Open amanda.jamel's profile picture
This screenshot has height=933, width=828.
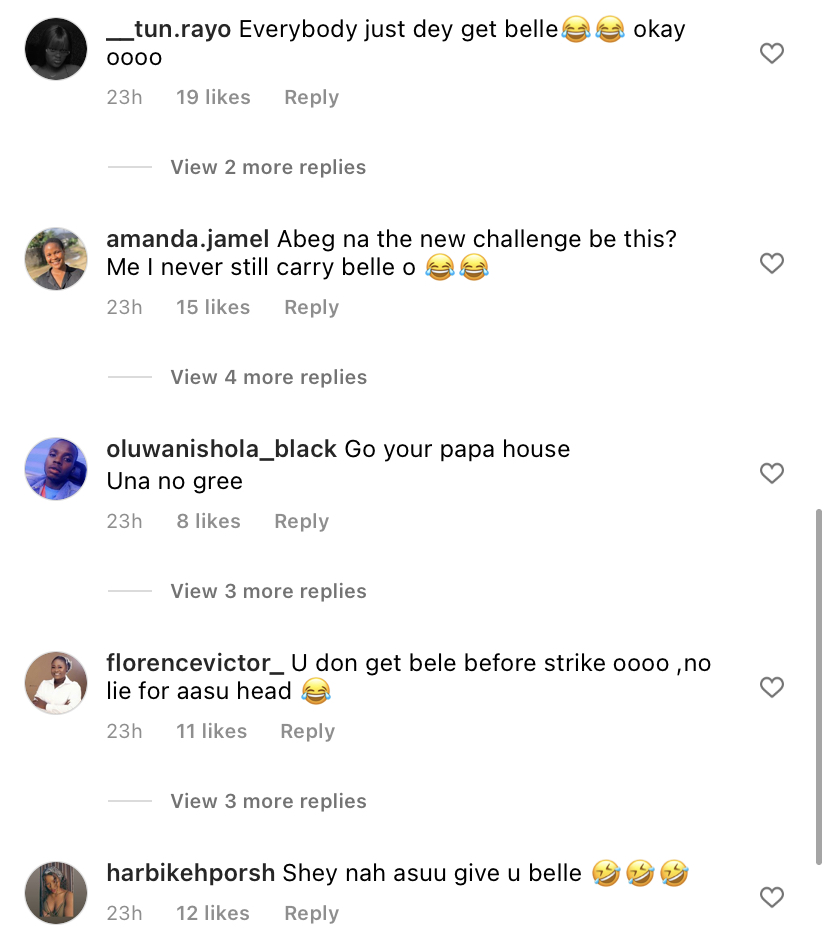click(x=56, y=259)
